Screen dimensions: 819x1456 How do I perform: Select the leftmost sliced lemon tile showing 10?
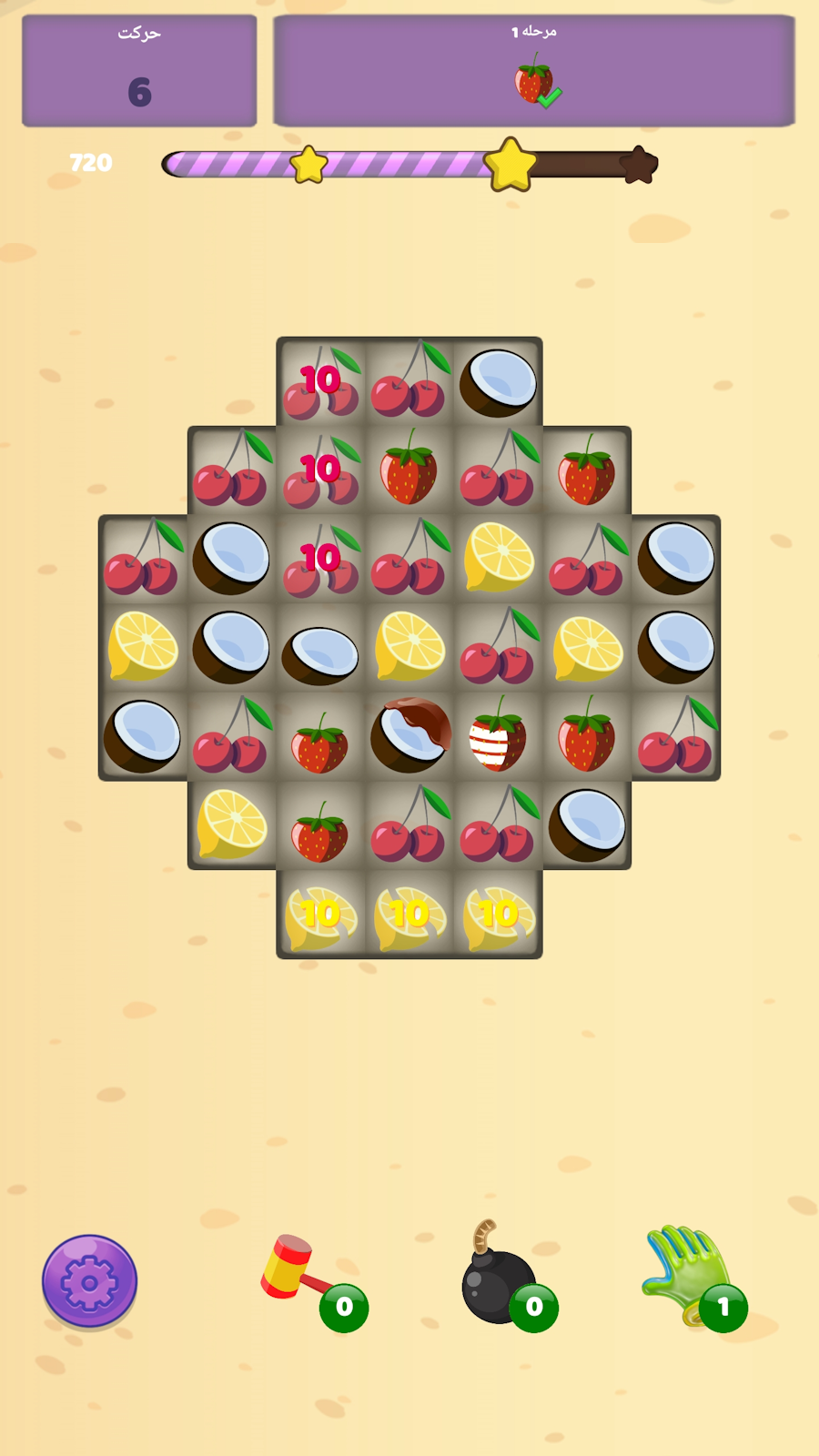tap(318, 915)
